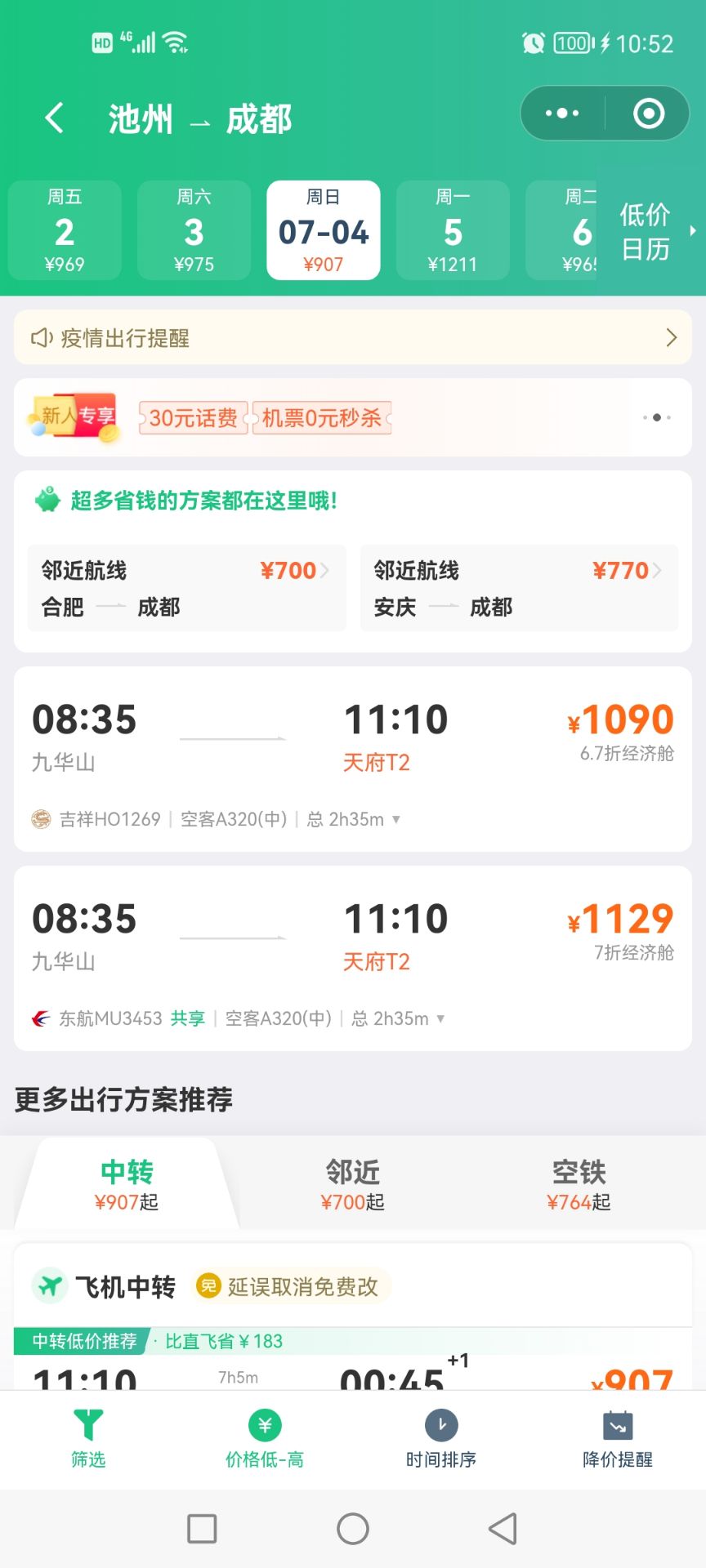Select Friday the 2nd at ¥969
Viewport: 706px width, 1568px height.
[x=65, y=230]
